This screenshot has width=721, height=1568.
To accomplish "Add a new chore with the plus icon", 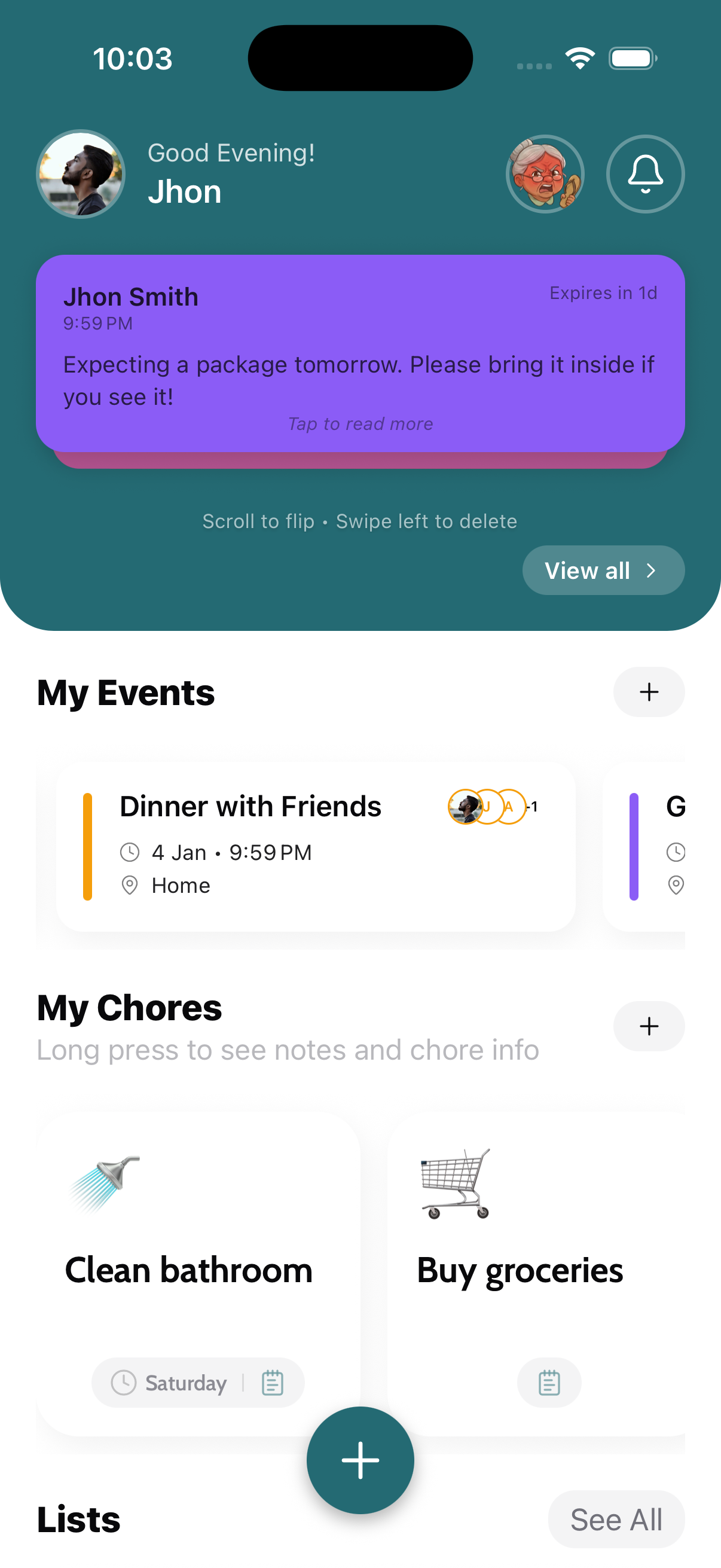I will point(649,1026).
